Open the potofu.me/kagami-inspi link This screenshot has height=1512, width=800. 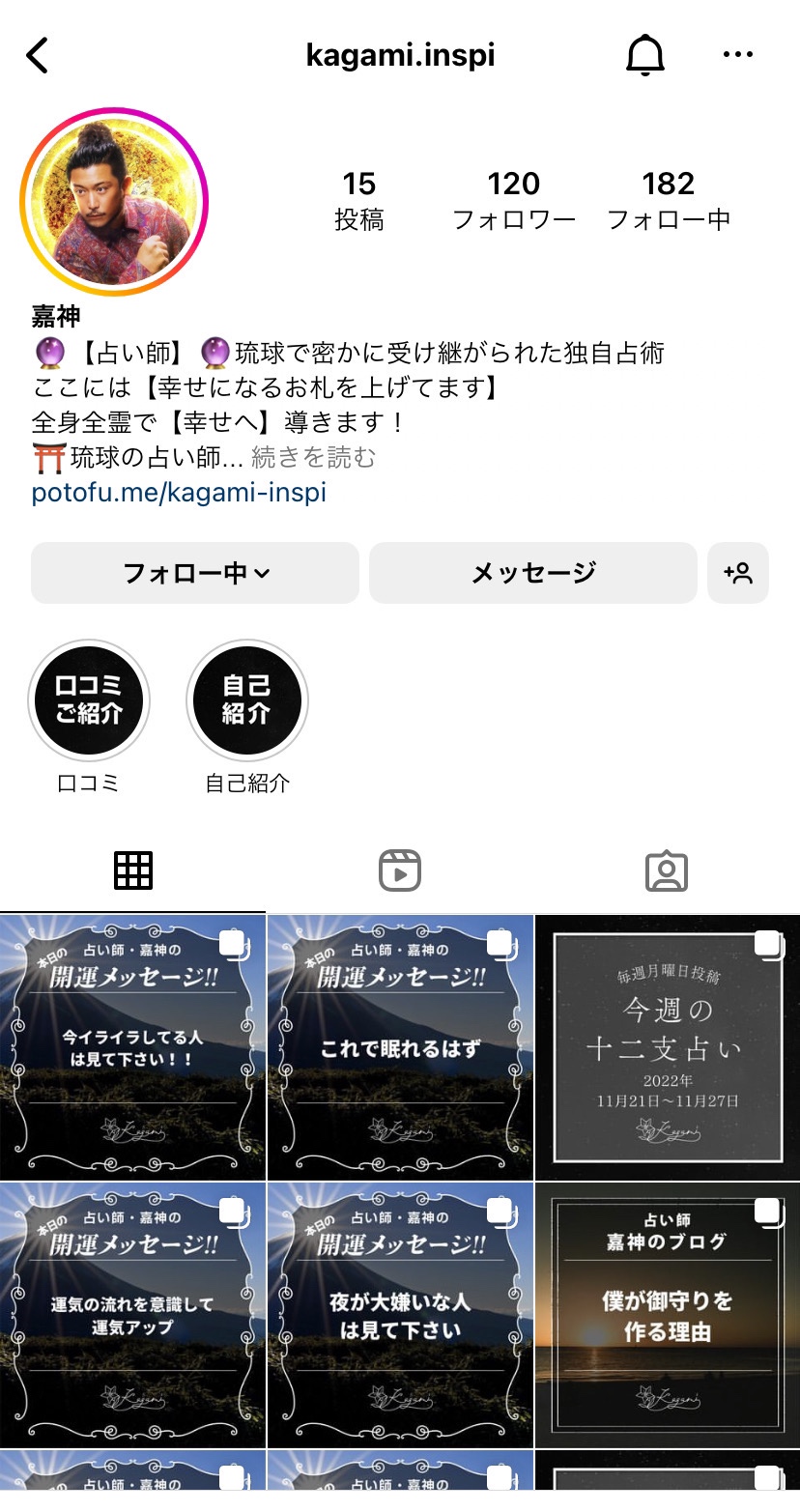179,493
